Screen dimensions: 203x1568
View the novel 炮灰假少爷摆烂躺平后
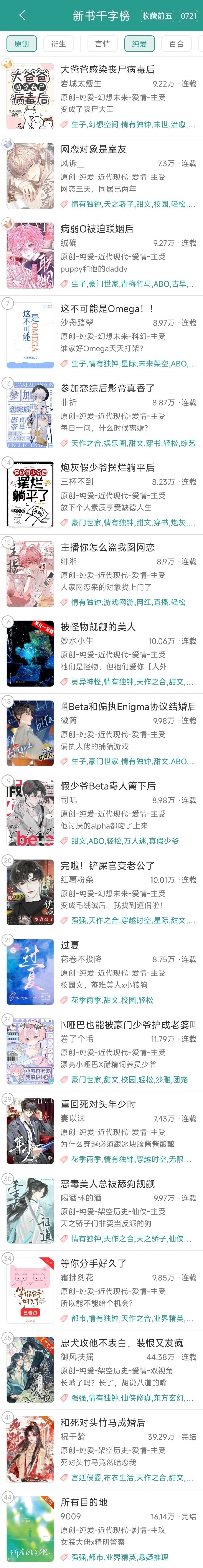point(107,467)
